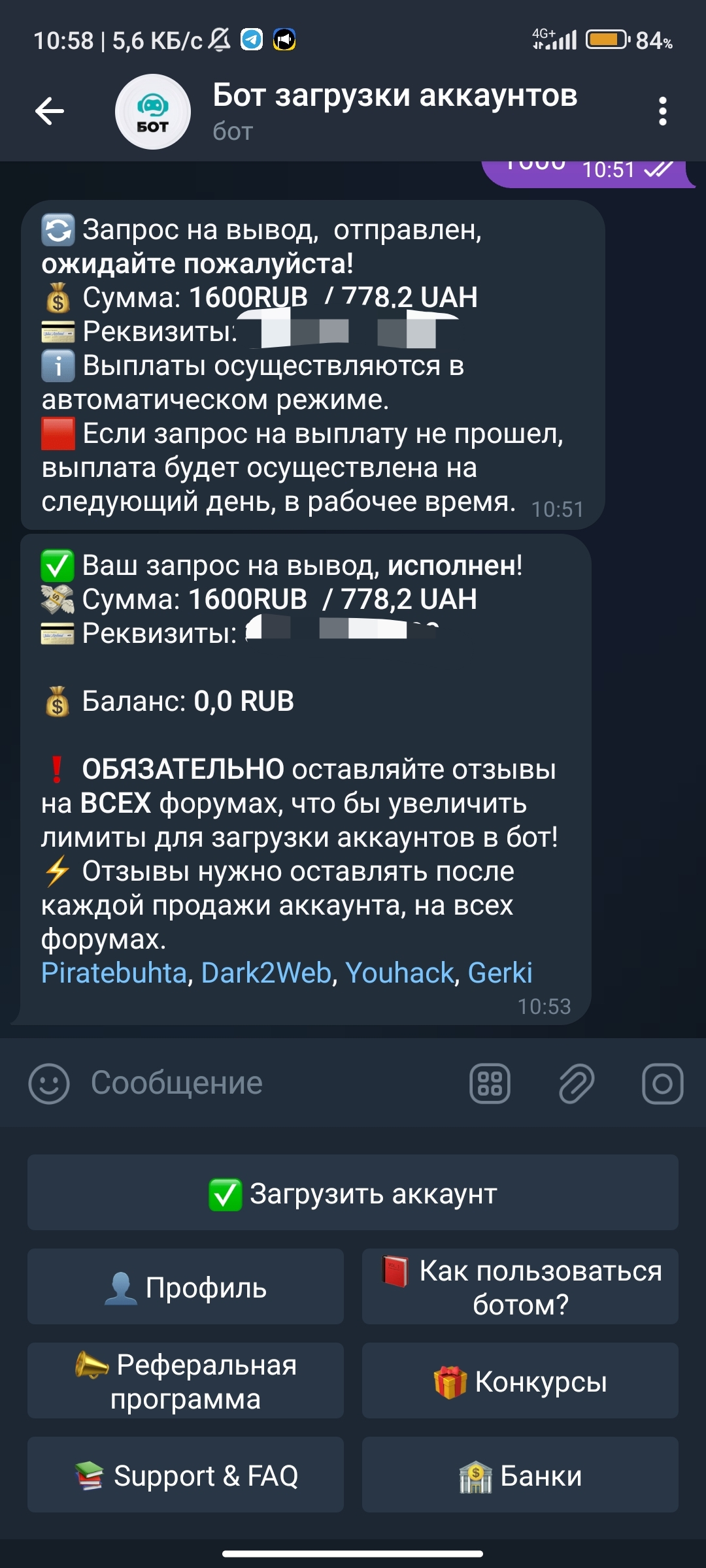Open Конкурсы
706x1568 pixels.
tap(520, 1381)
